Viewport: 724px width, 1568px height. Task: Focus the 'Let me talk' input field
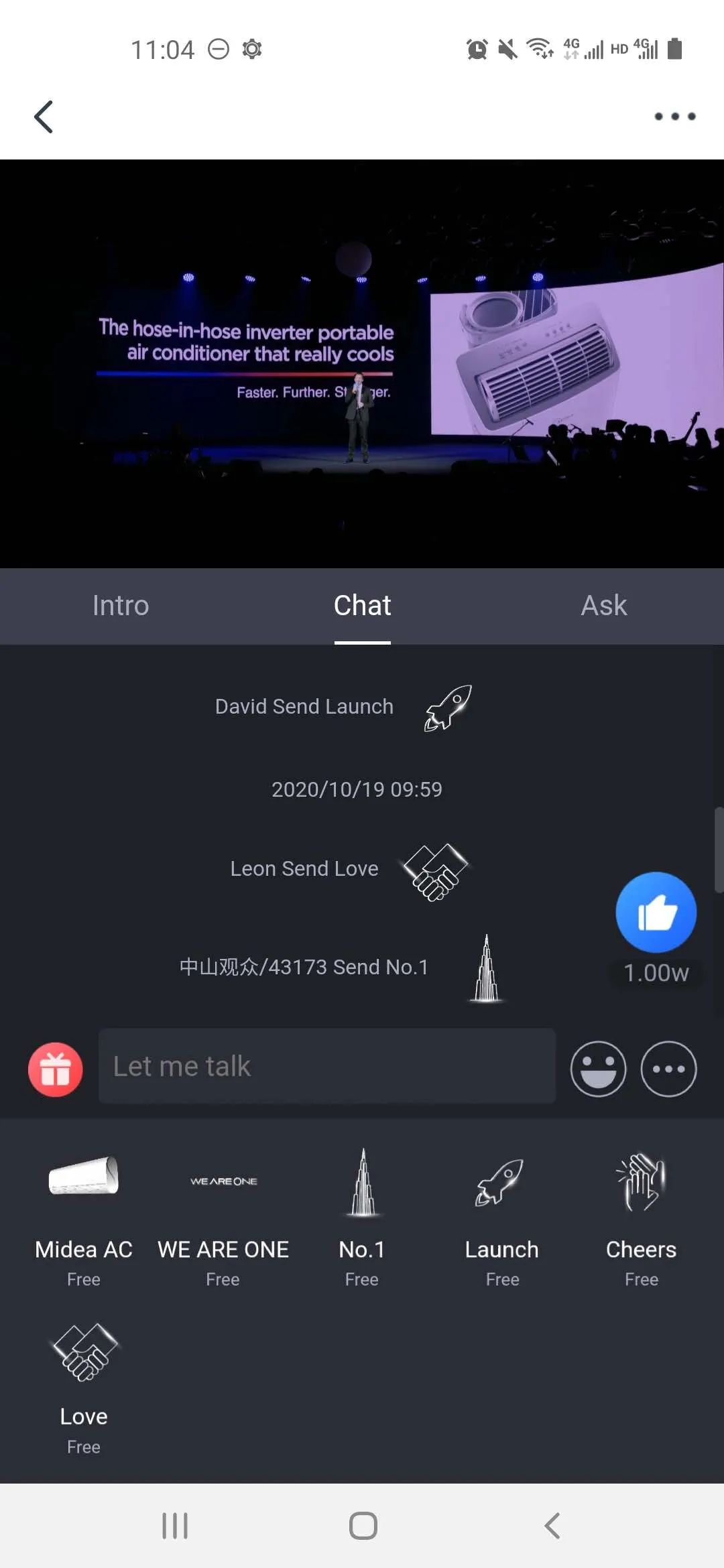pos(327,1066)
